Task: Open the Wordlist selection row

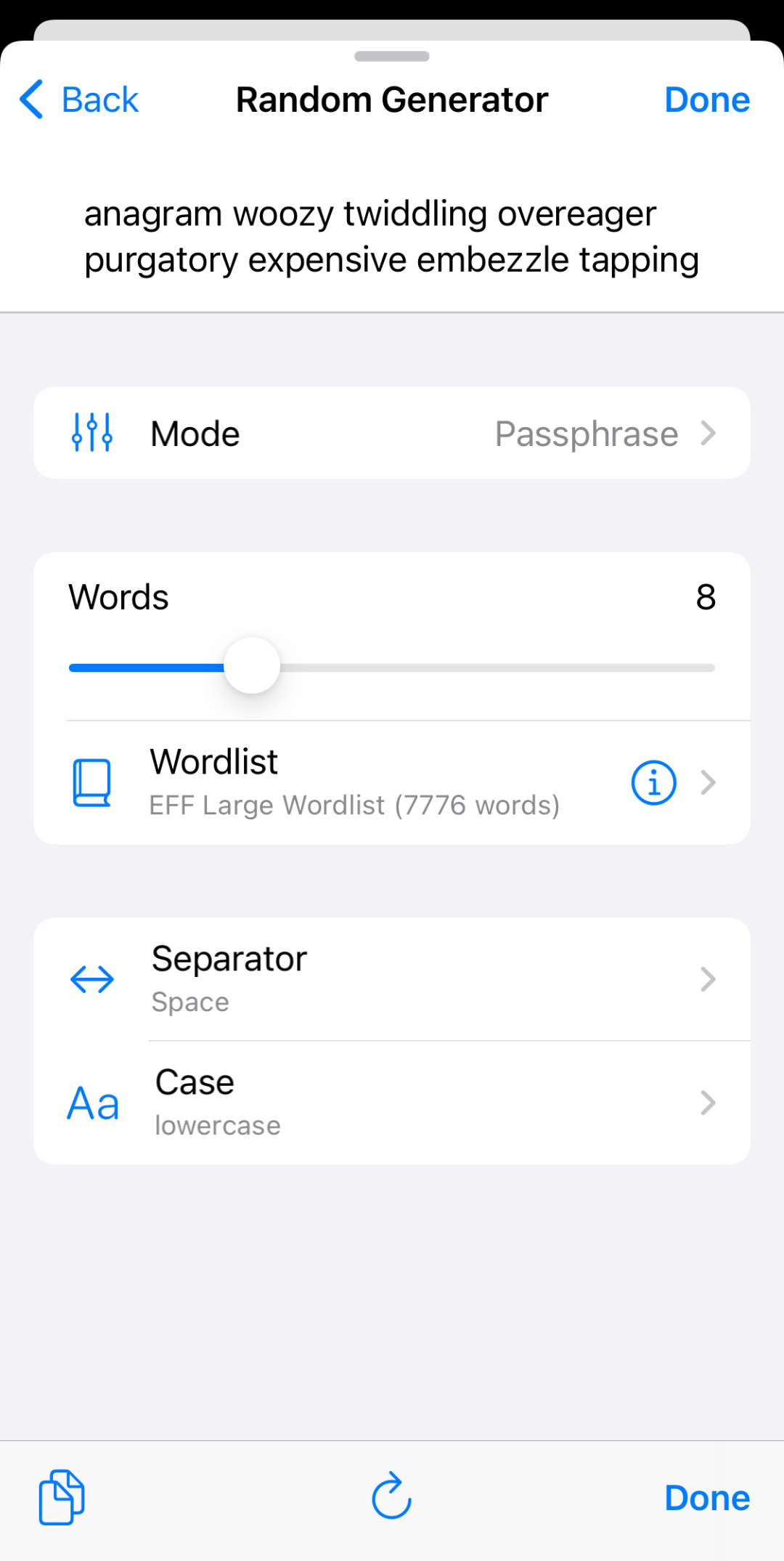Action: 392,782
